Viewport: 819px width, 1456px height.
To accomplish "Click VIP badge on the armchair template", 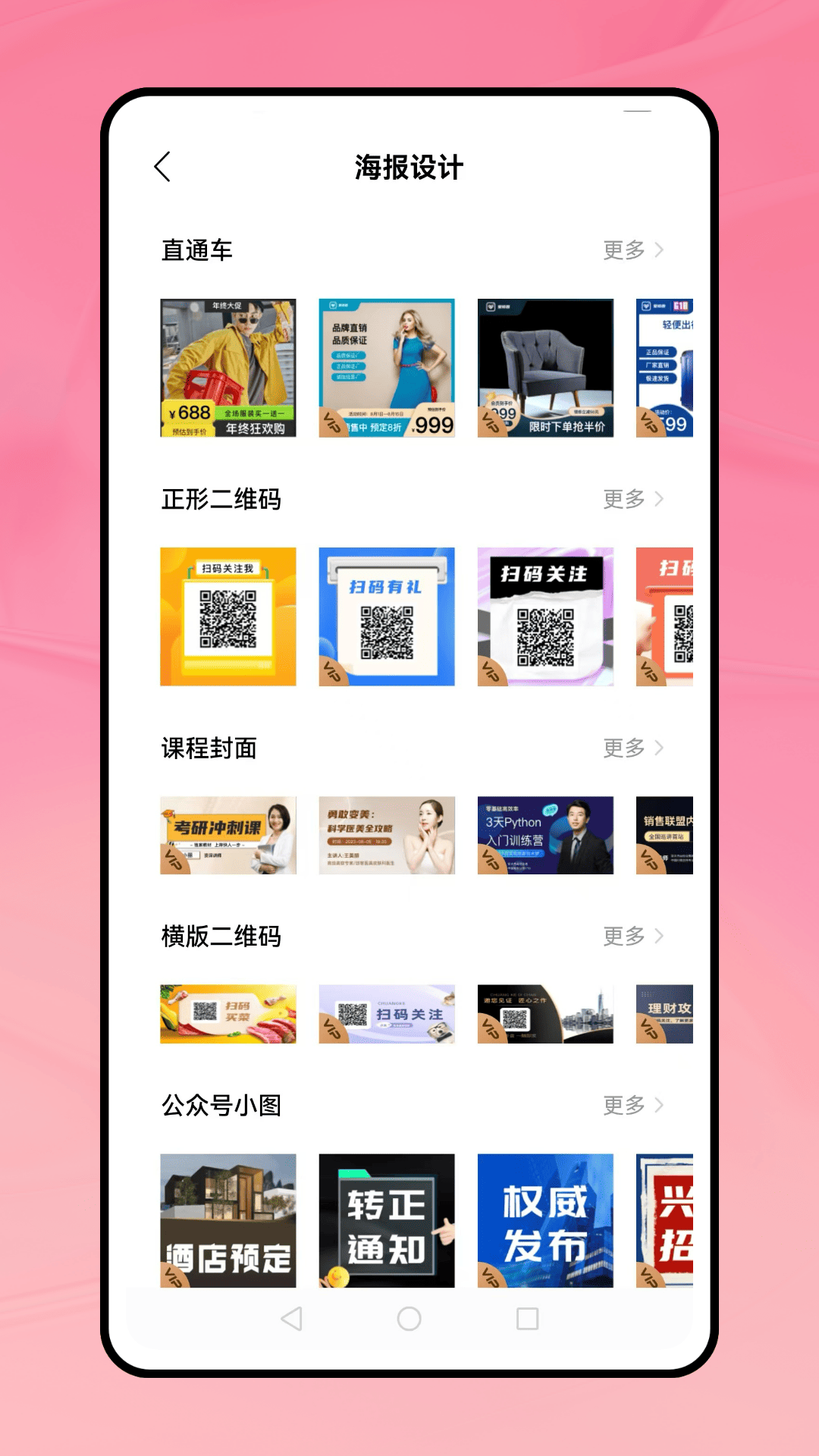I will (491, 421).
